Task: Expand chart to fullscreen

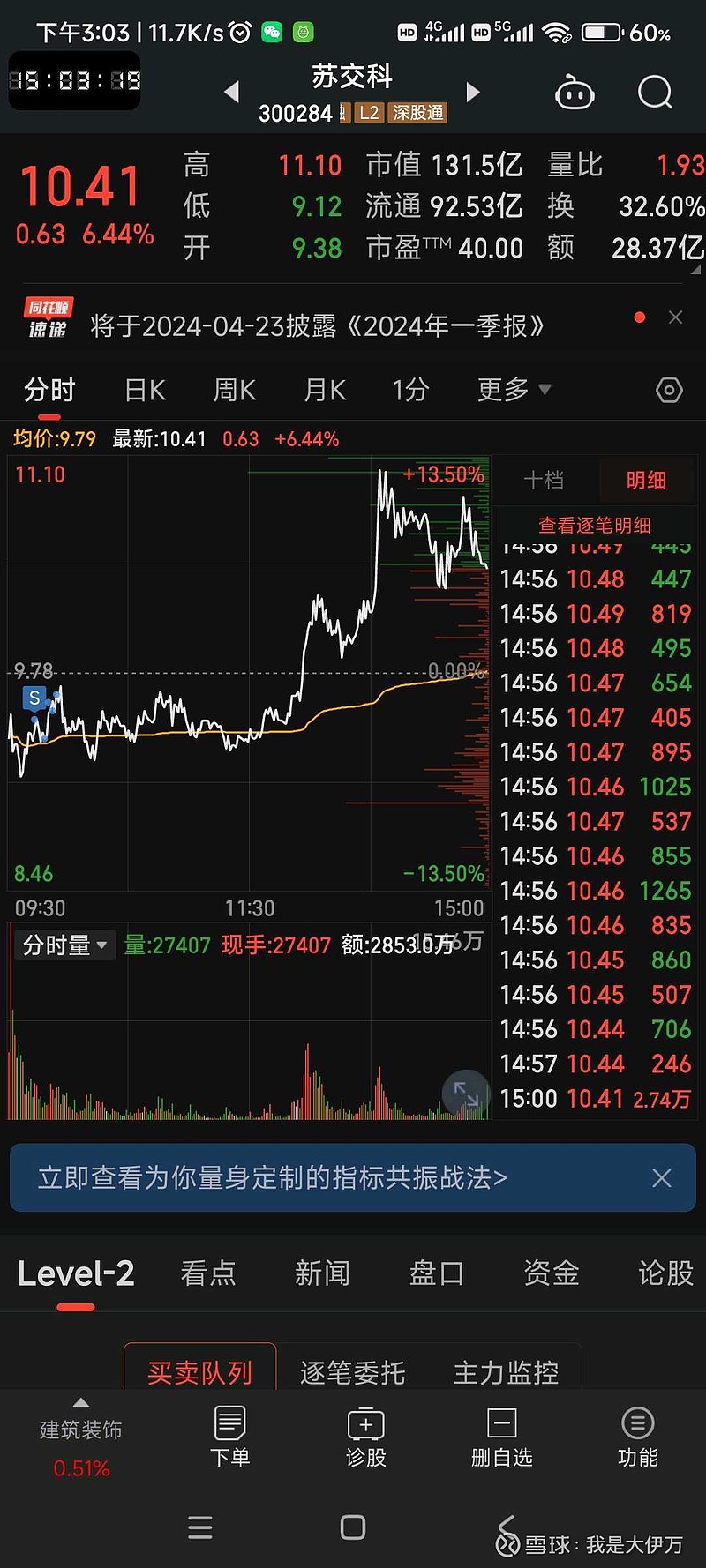Action: coord(466,1094)
